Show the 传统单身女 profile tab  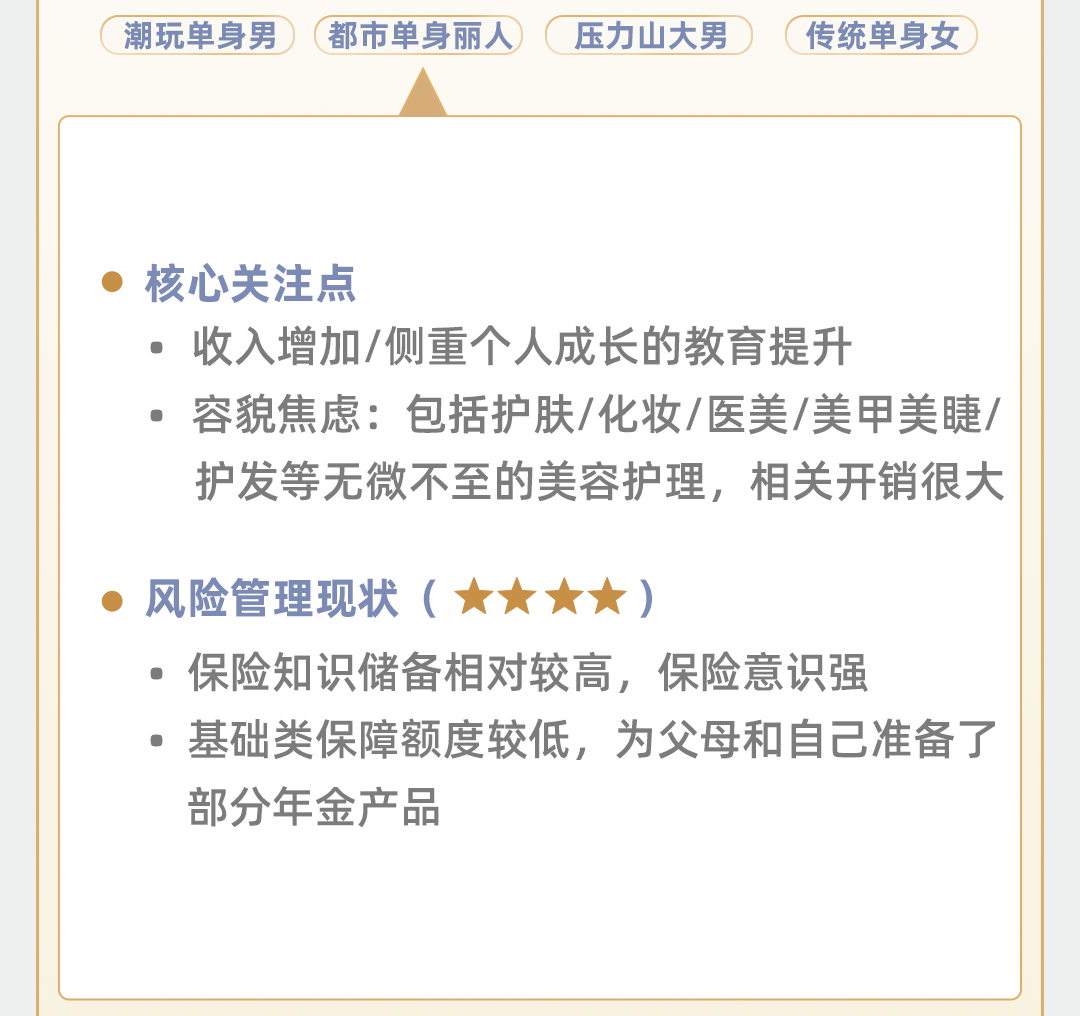881,36
